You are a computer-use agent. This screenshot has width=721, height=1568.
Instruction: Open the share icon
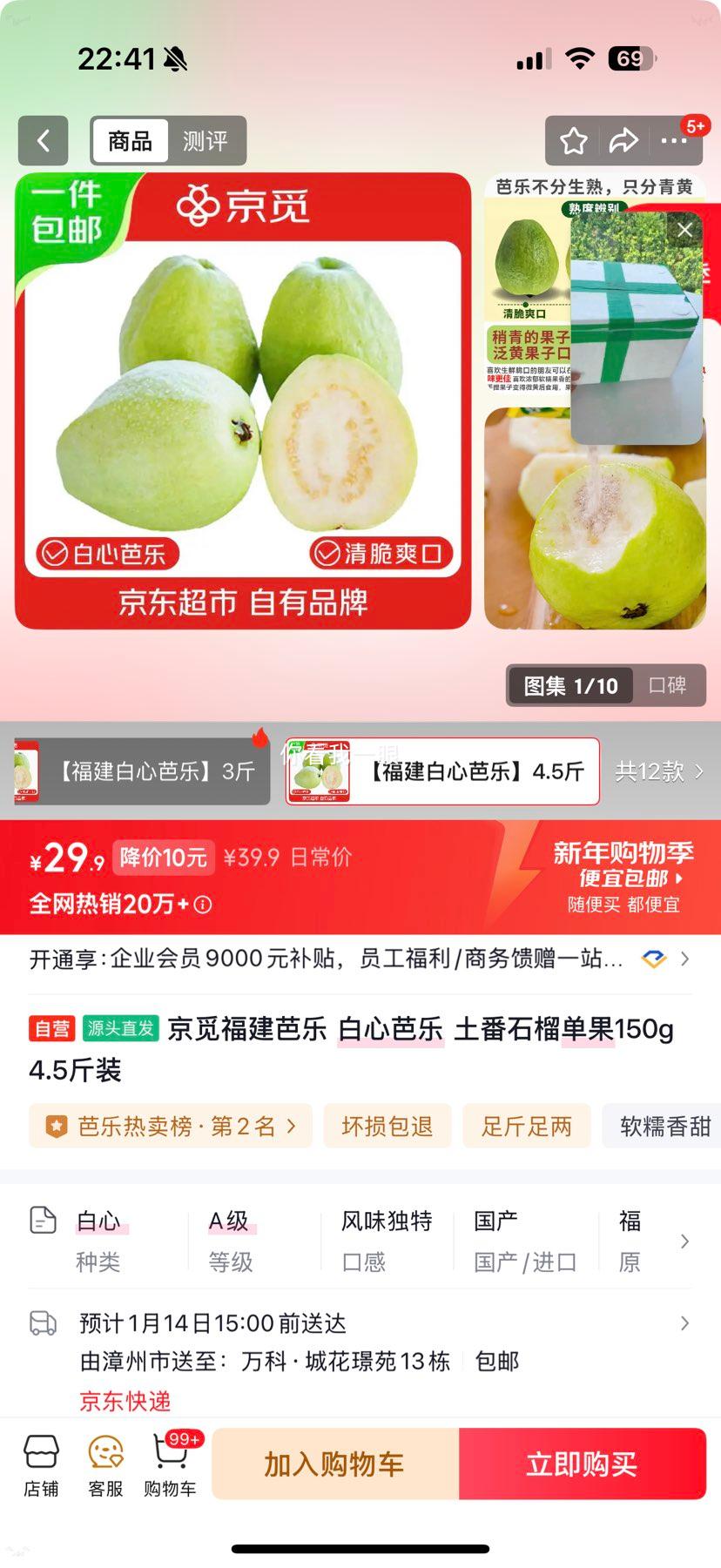pyautogui.click(x=624, y=139)
